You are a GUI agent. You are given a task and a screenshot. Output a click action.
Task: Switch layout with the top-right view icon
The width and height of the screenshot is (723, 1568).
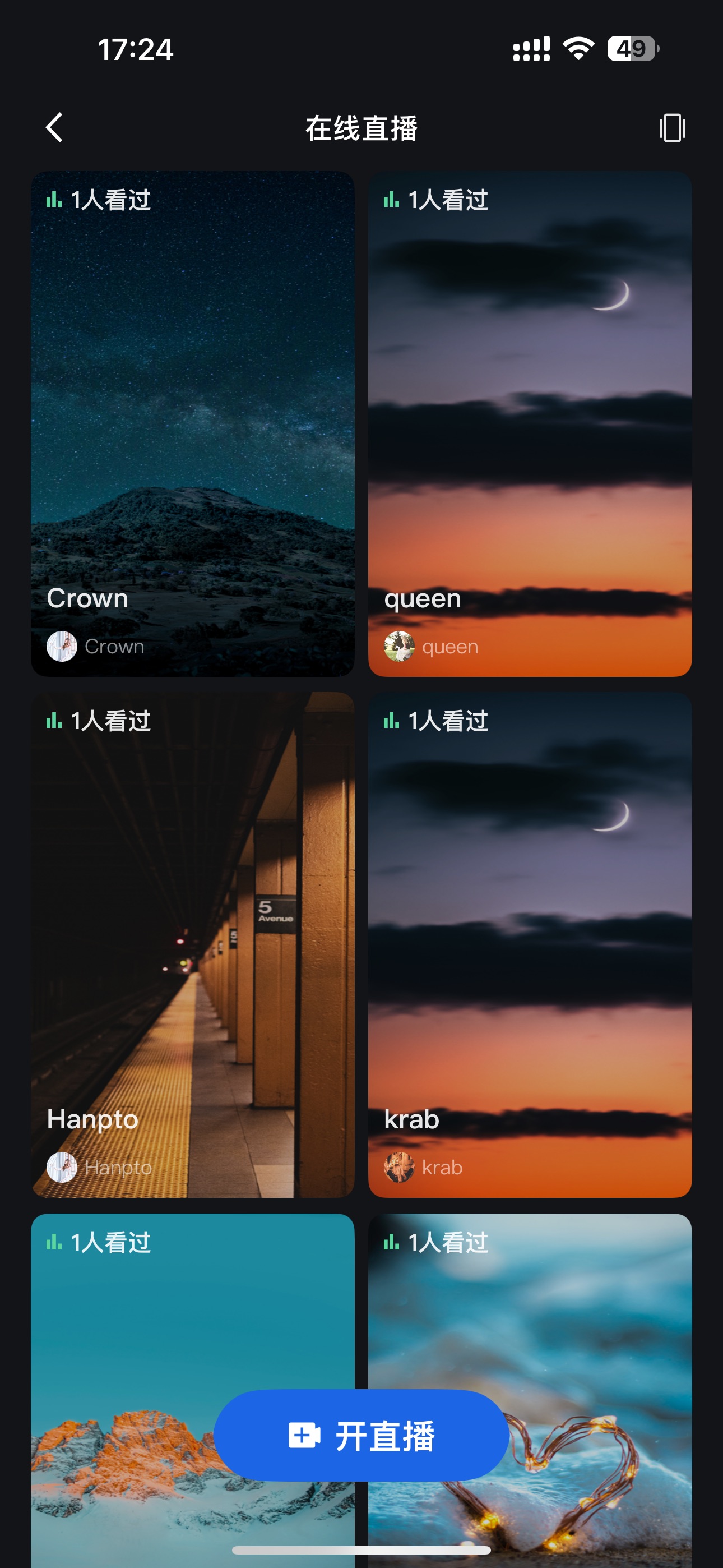pos(672,128)
